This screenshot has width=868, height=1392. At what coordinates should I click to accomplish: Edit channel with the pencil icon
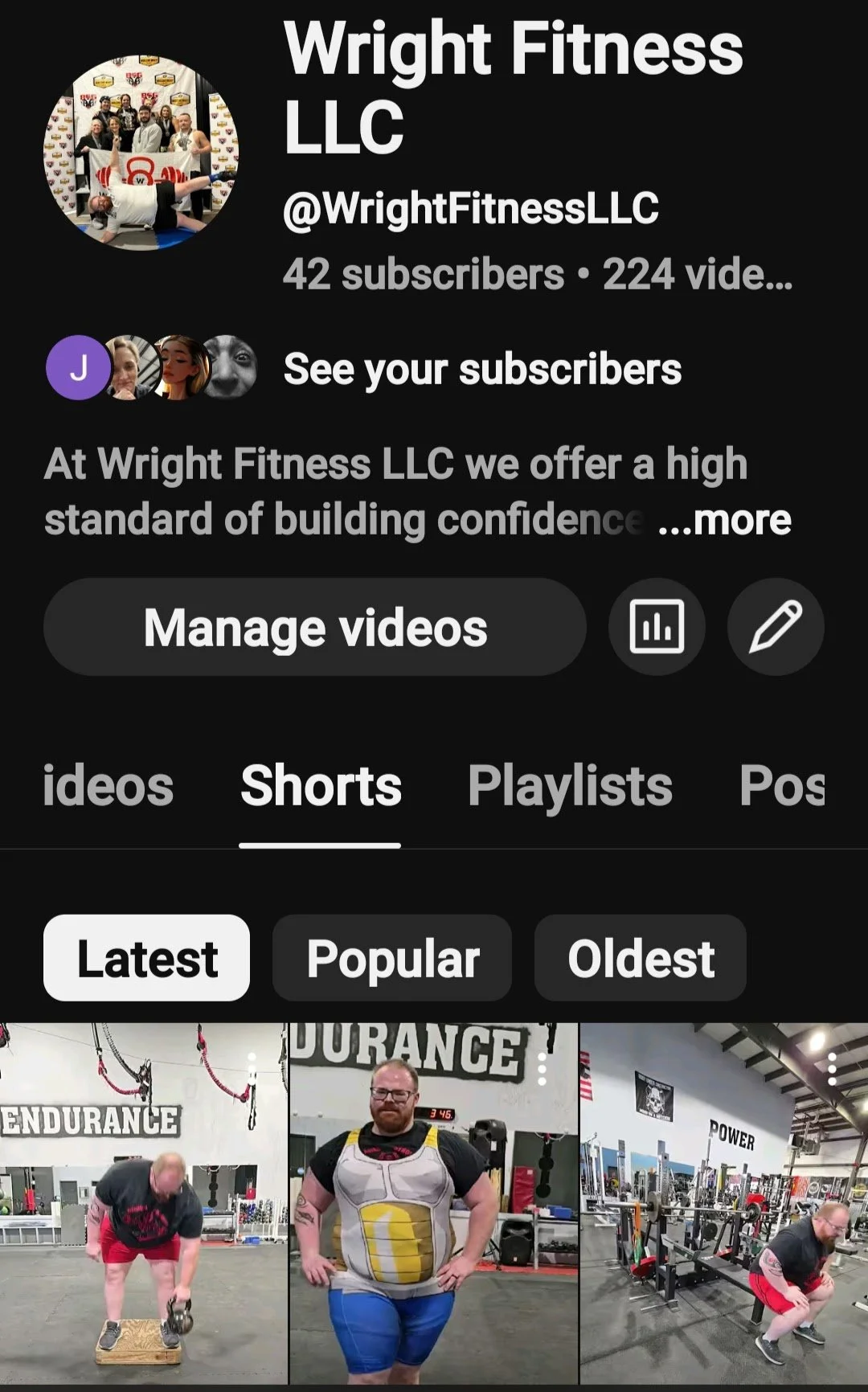(x=776, y=627)
